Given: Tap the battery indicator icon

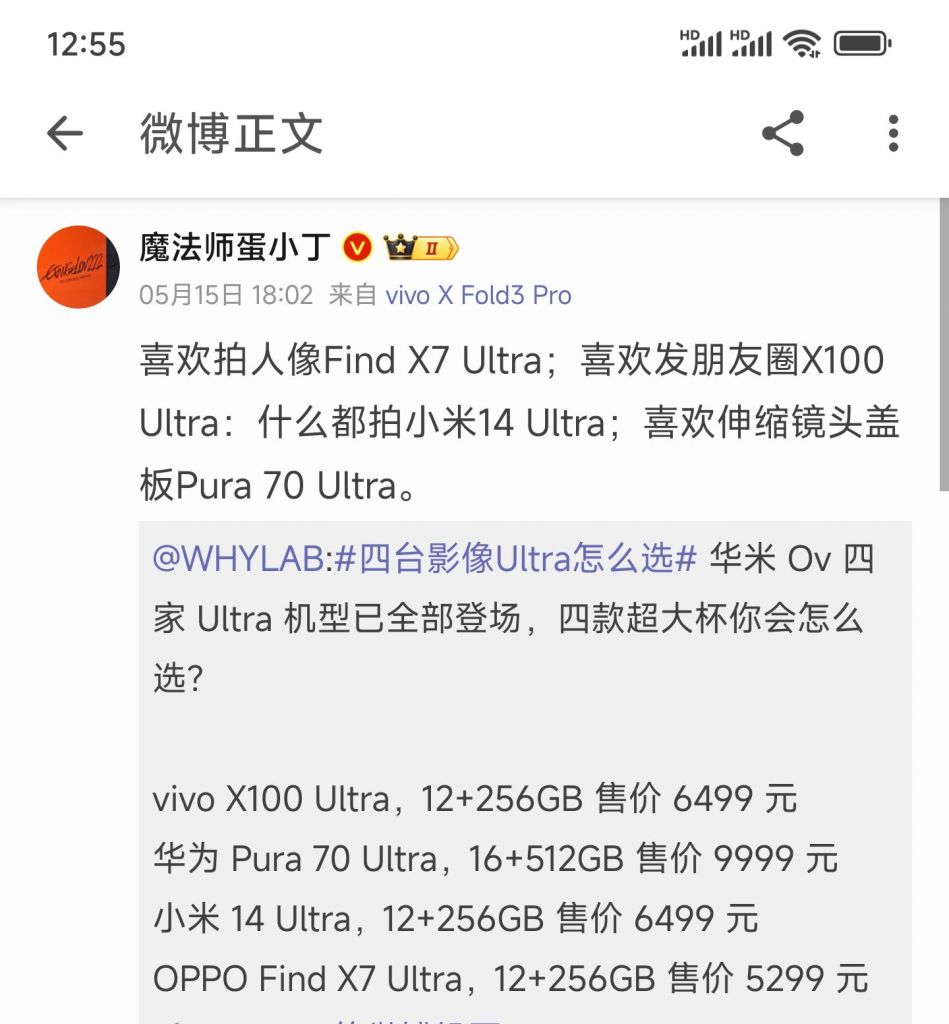Looking at the screenshot, I should click(x=862, y=43).
